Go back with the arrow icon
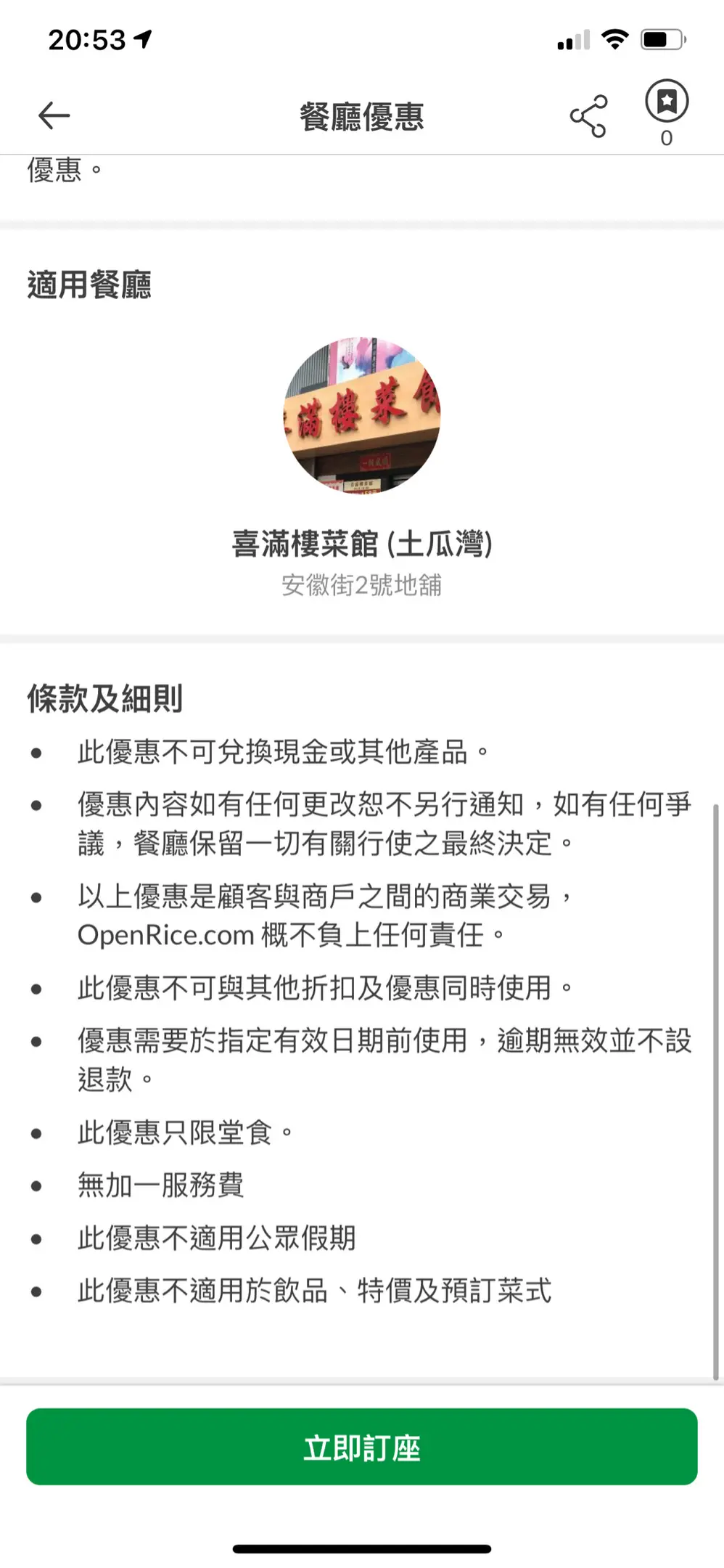The width and height of the screenshot is (724, 1568). [x=54, y=115]
